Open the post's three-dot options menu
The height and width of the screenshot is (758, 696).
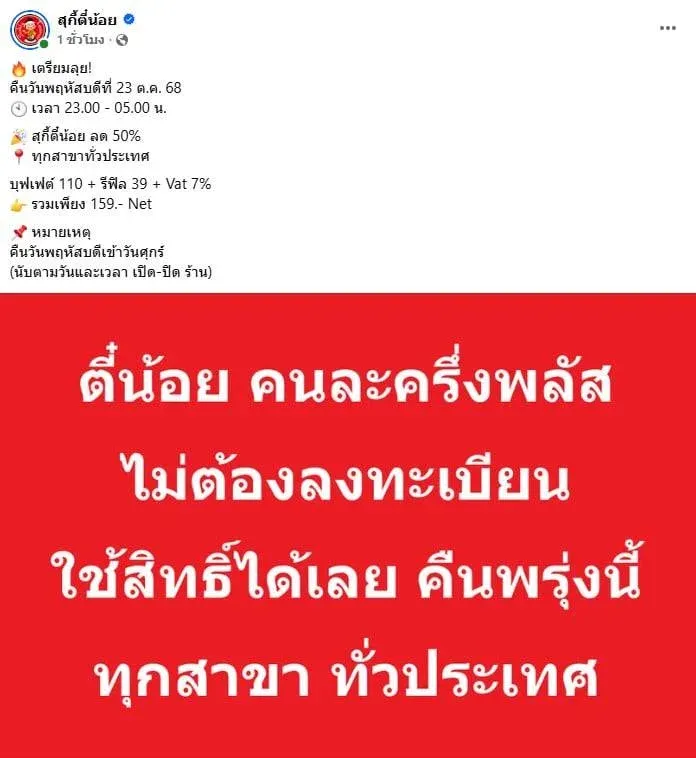(x=667, y=28)
